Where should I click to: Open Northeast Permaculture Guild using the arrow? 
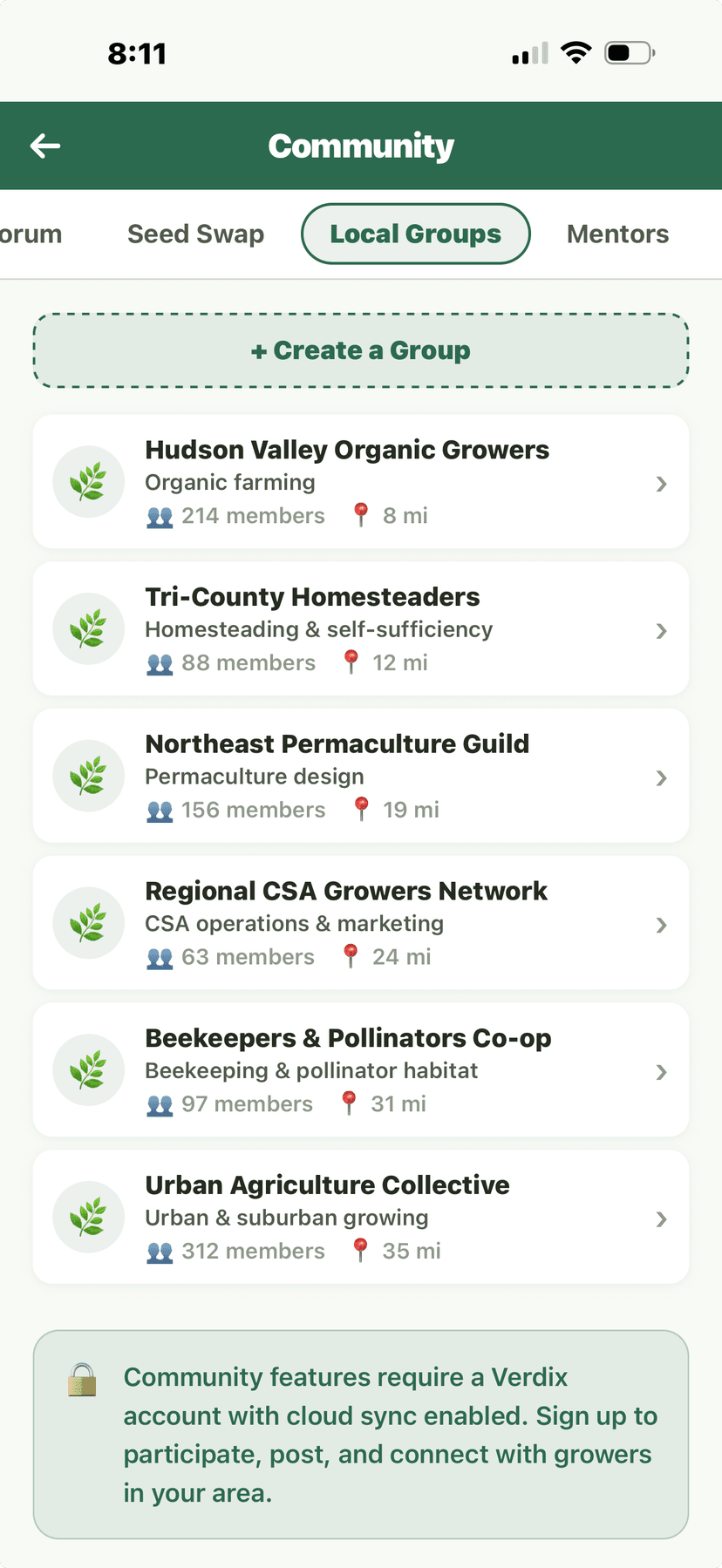661,777
